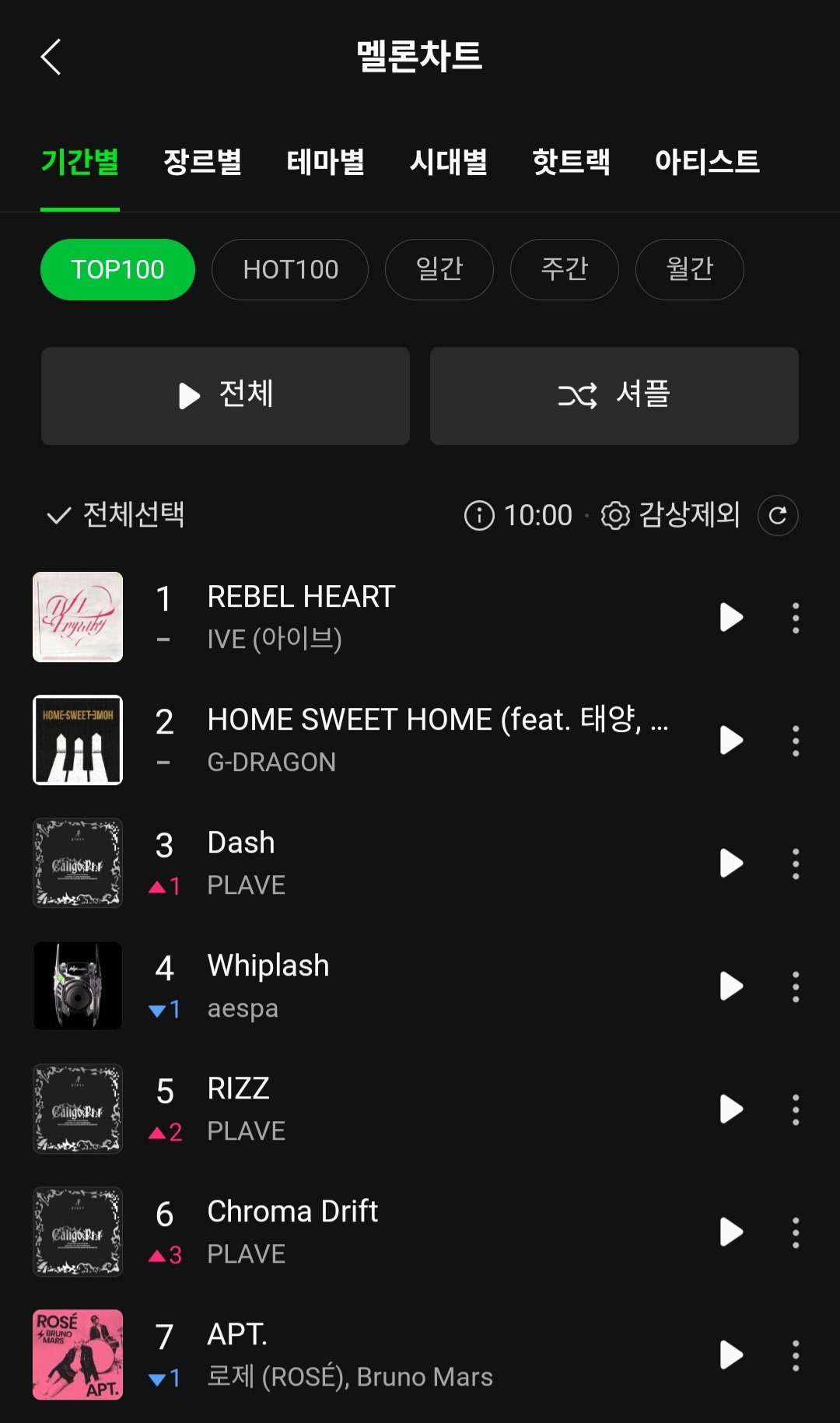Open the 시대별 tab

448,162
